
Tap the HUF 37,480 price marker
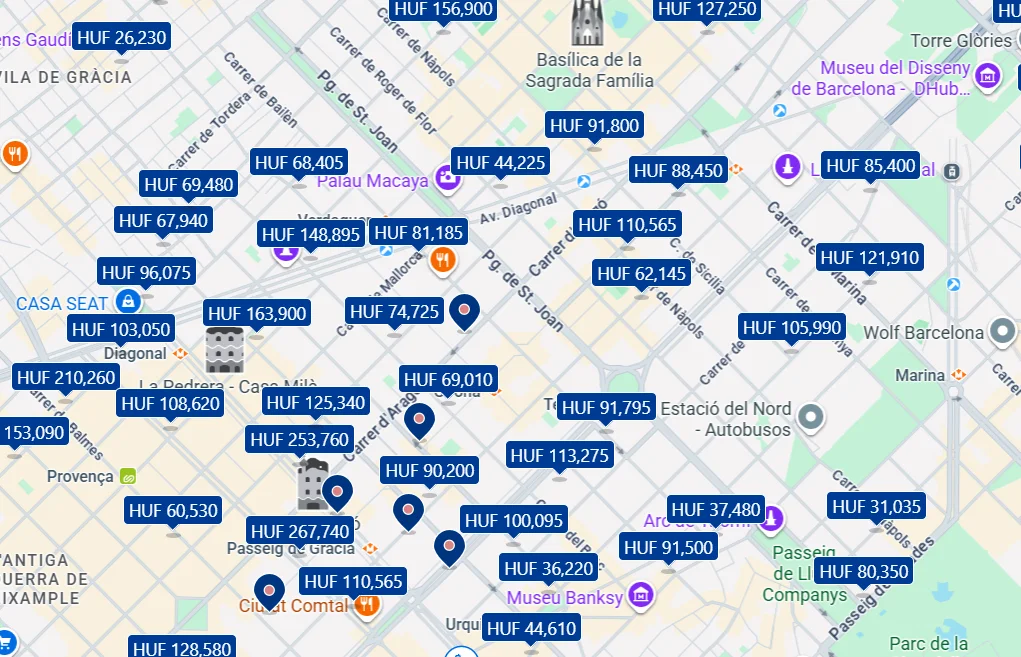[x=716, y=509]
